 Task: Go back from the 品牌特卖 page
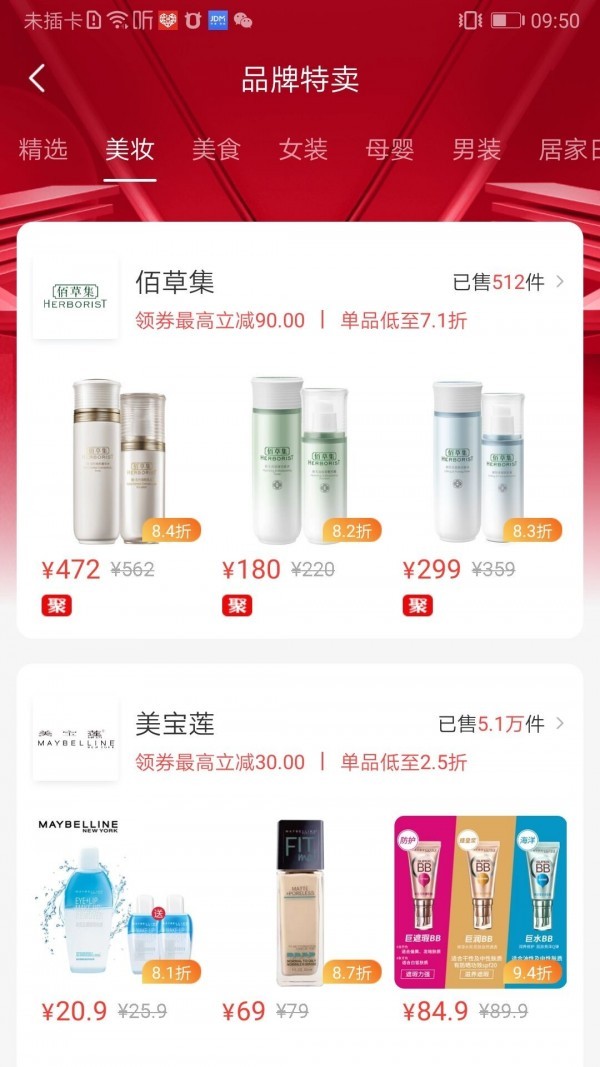tap(37, 79)
